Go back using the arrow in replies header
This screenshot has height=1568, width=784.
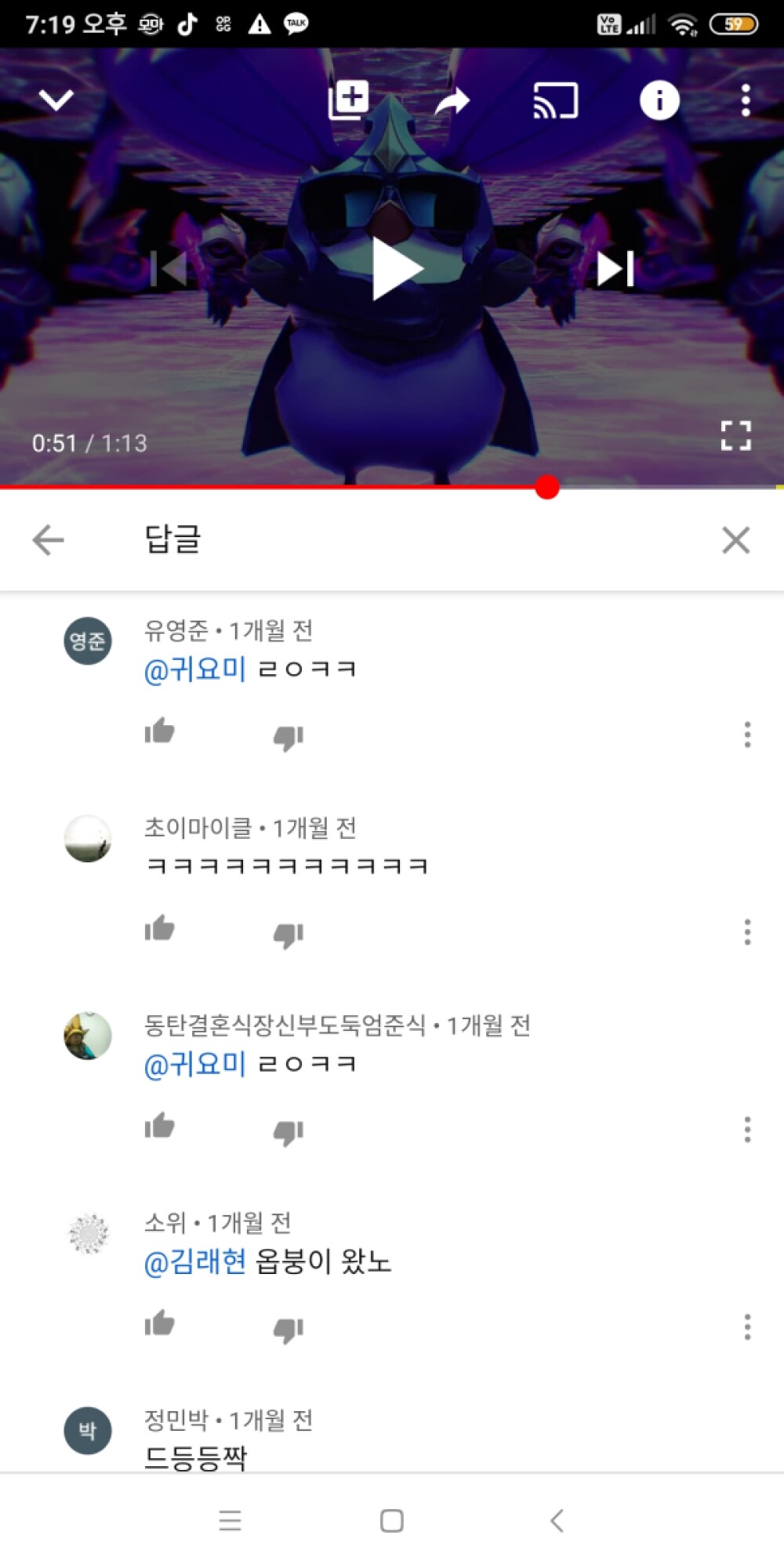coord(49,540)
